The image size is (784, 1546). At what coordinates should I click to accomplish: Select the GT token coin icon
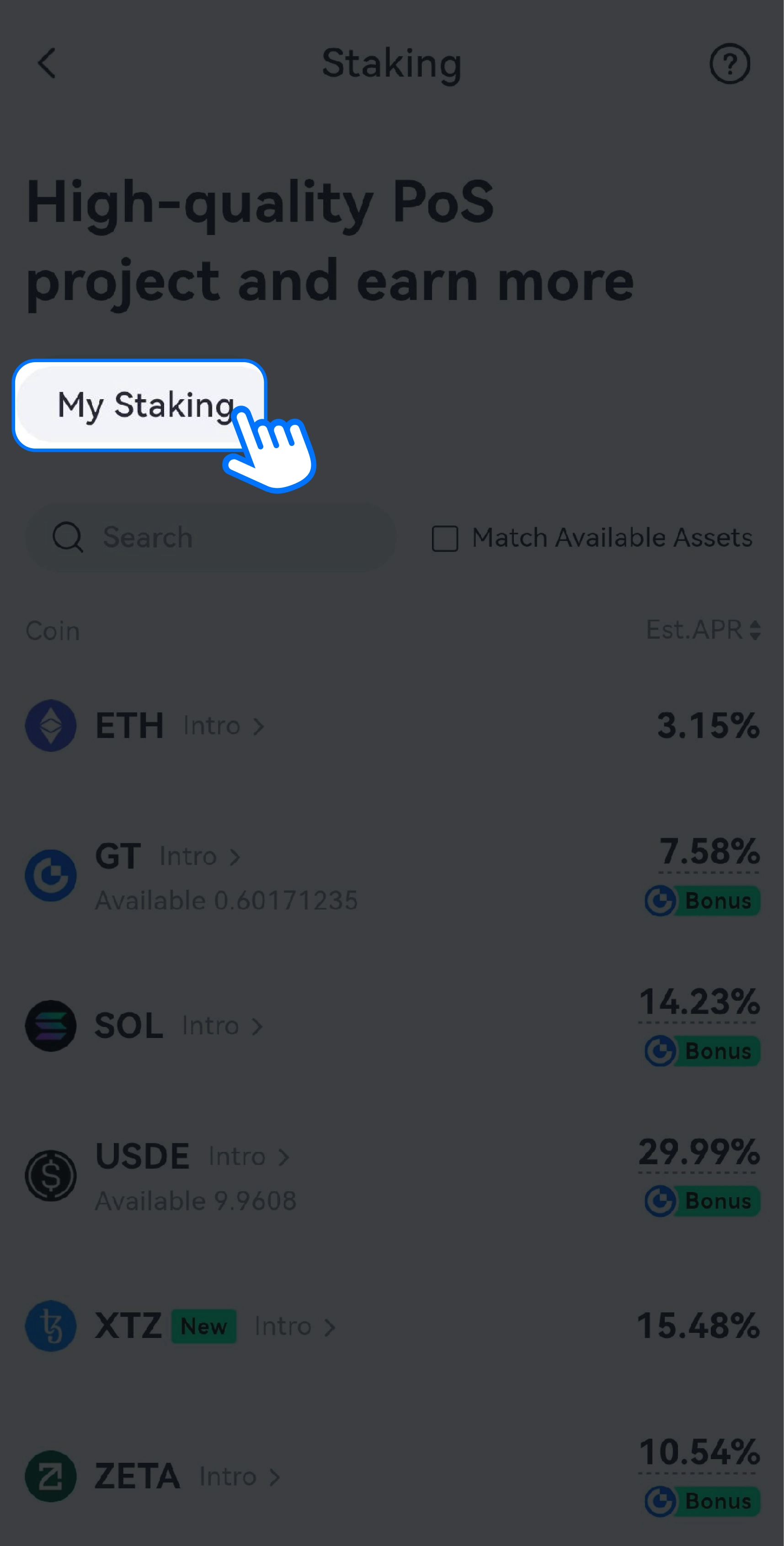pyautogui.click(x=51, y=876)
